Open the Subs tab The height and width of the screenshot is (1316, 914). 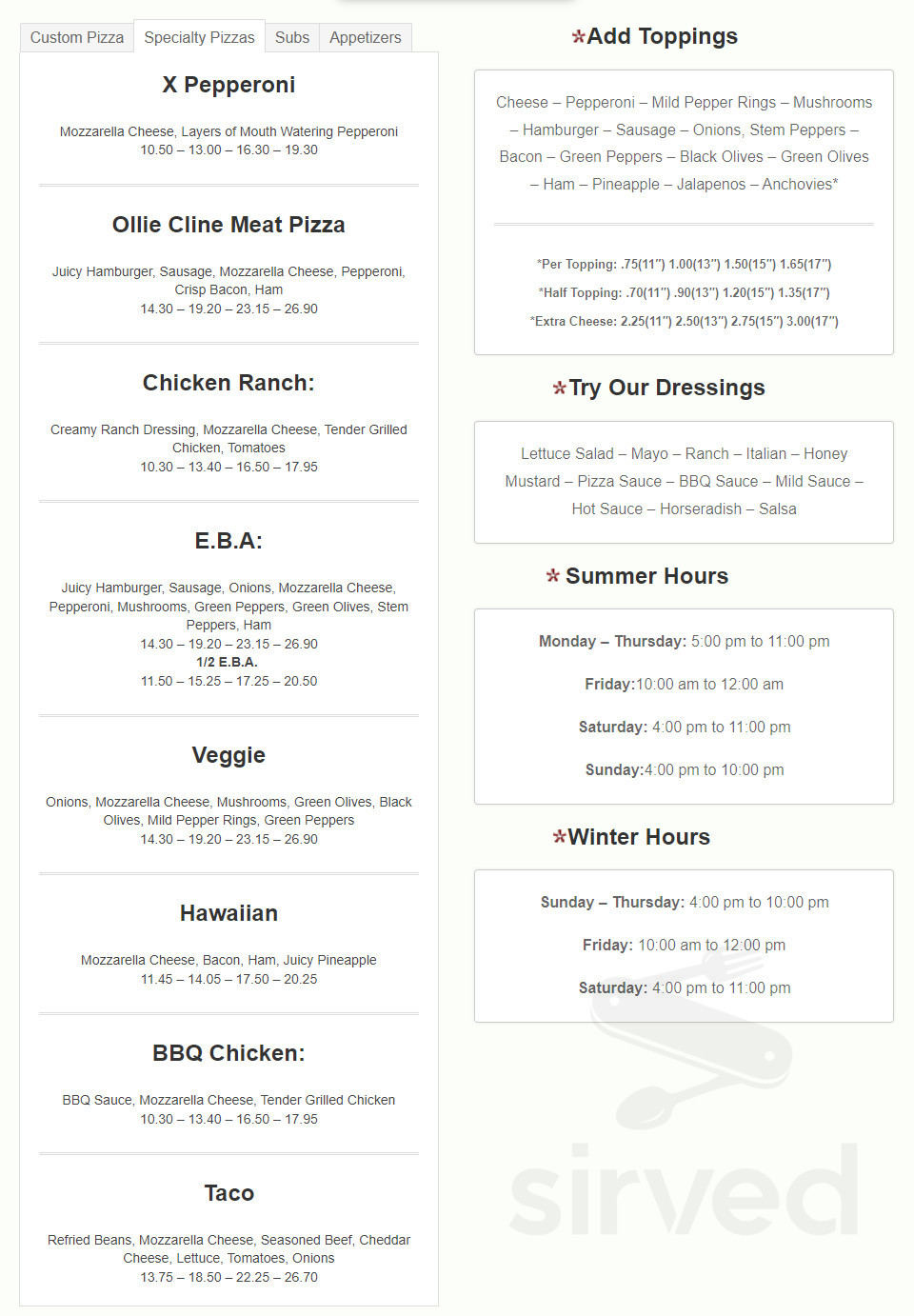coord(291,37)
